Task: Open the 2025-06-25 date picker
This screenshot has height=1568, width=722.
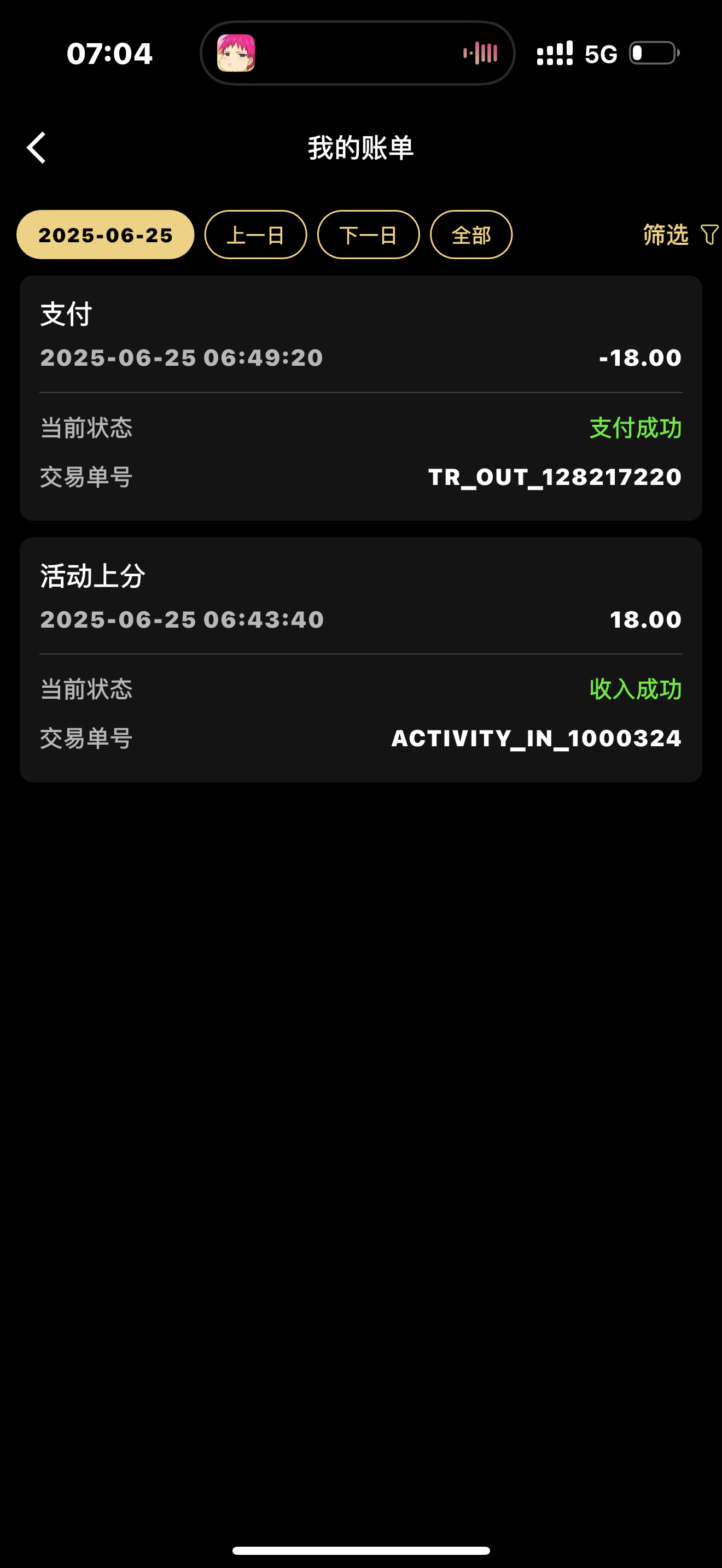Action: [x=106, y=235]
